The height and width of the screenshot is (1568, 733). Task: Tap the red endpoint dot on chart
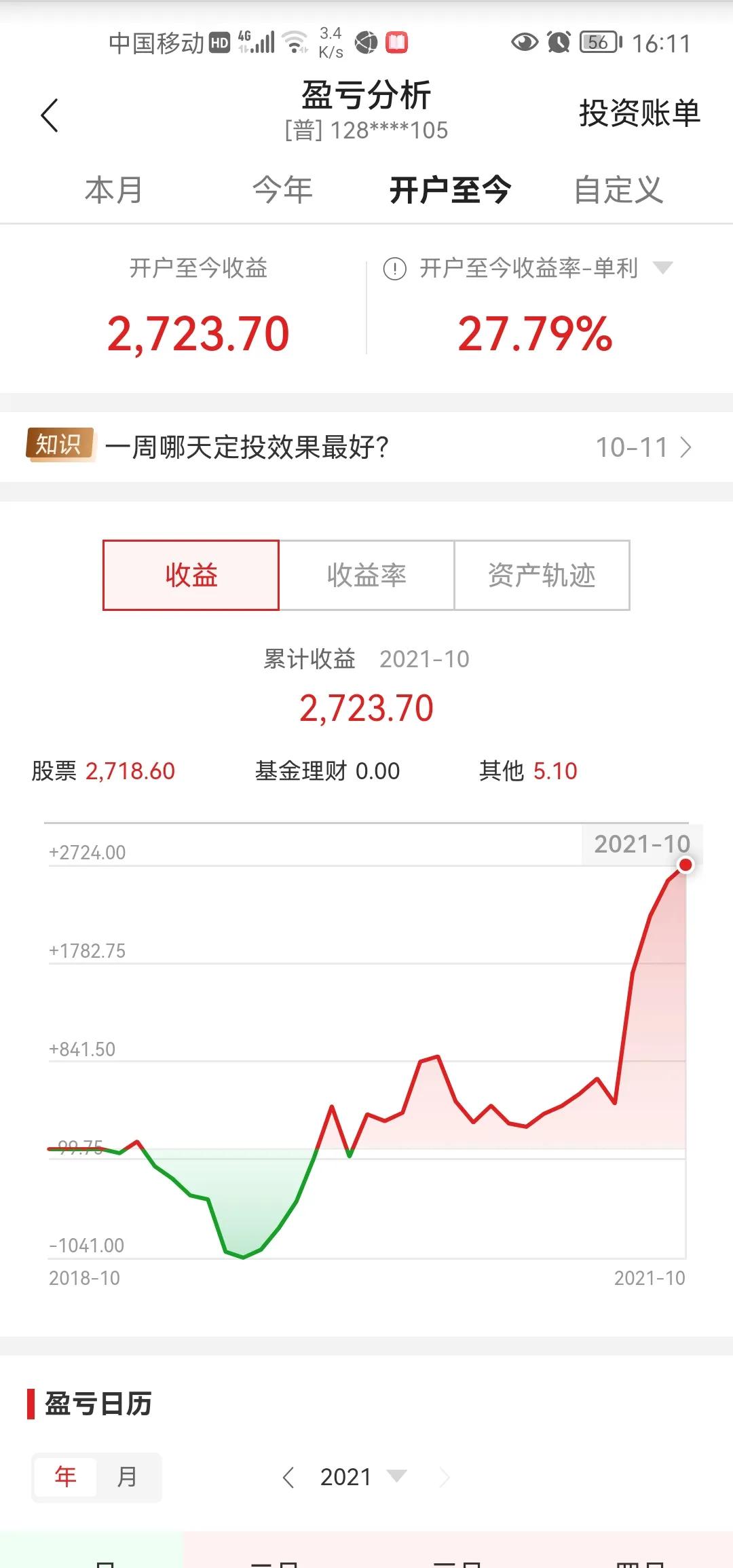(x=685, y=865)
